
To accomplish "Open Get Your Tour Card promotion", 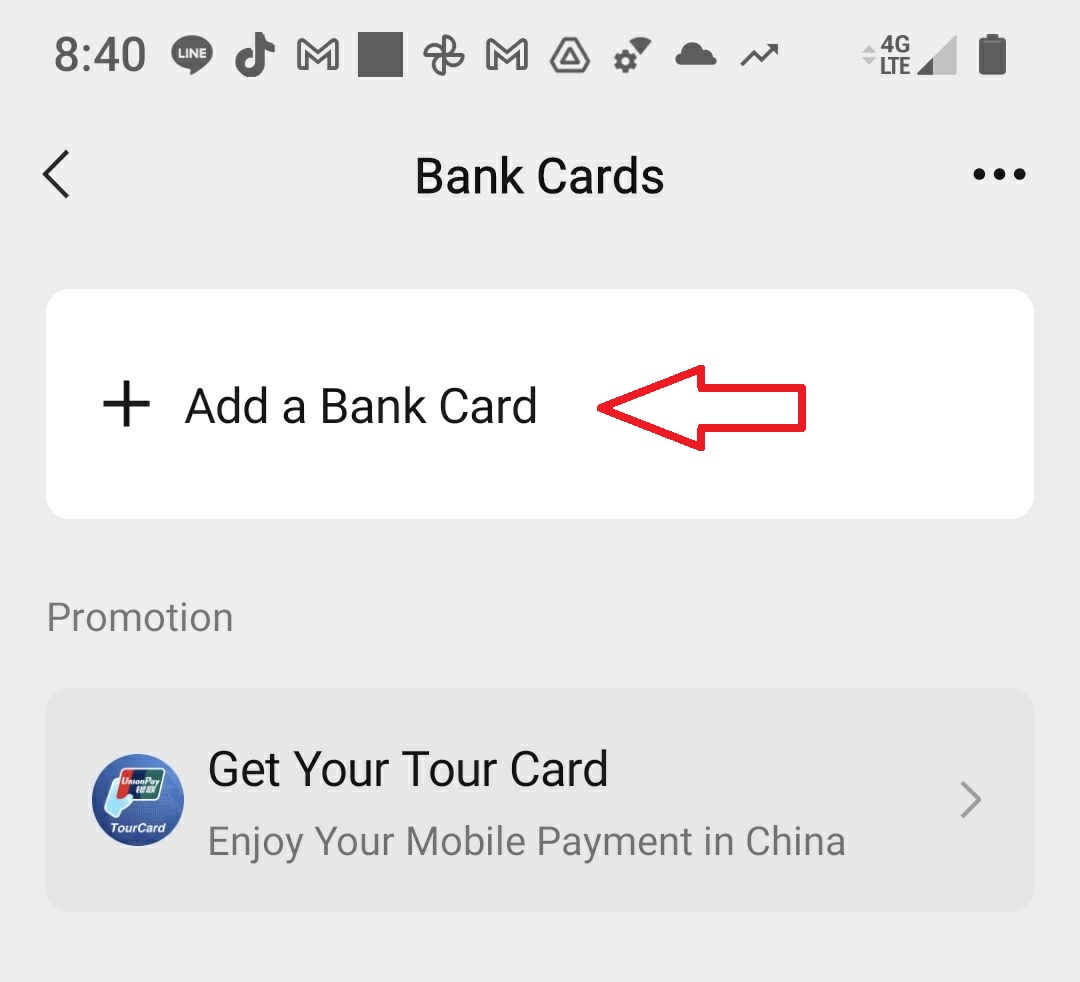I will pyautogui.click(x=540, y=800).
